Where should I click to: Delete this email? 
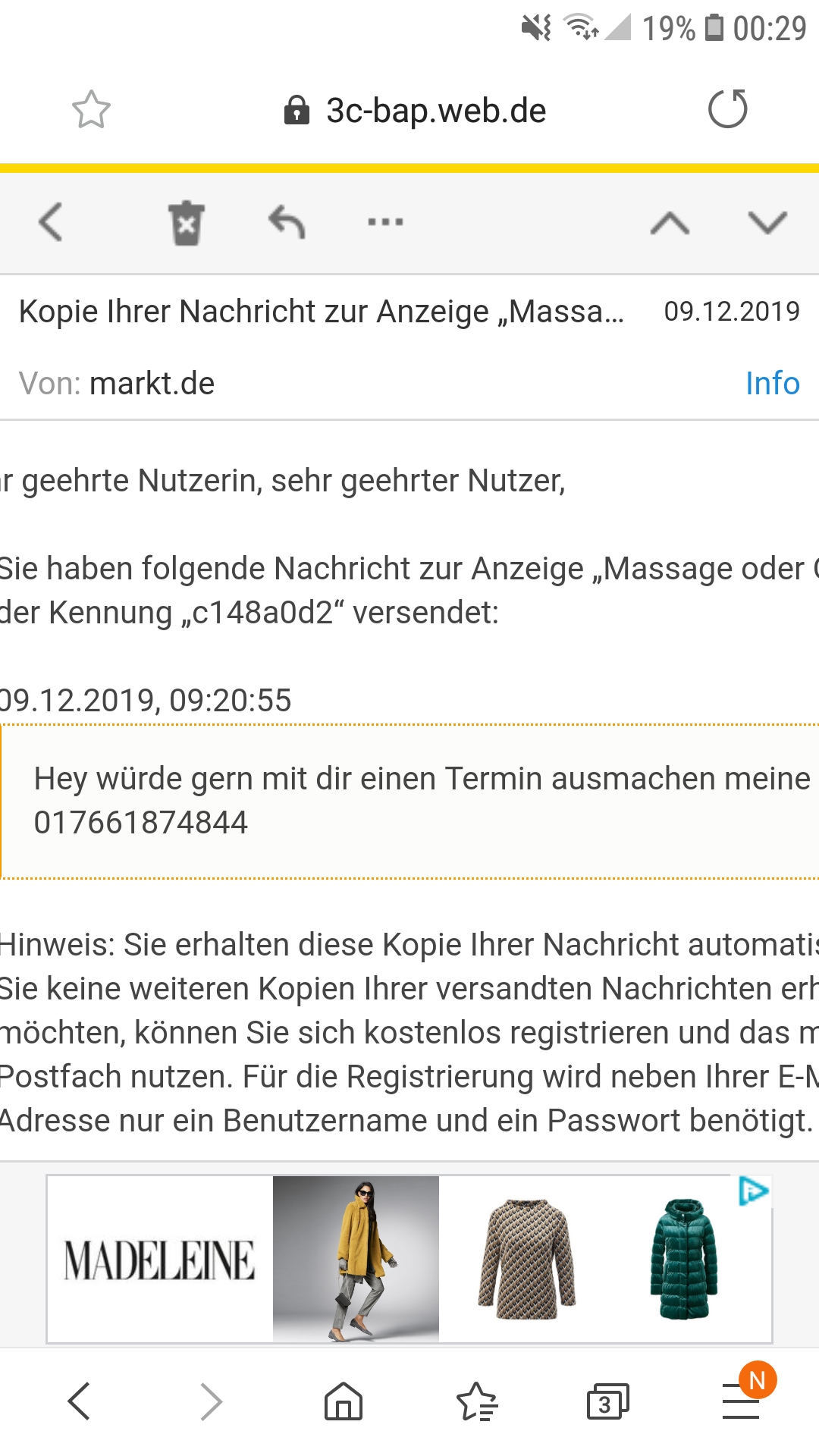(x=186, y=223)
